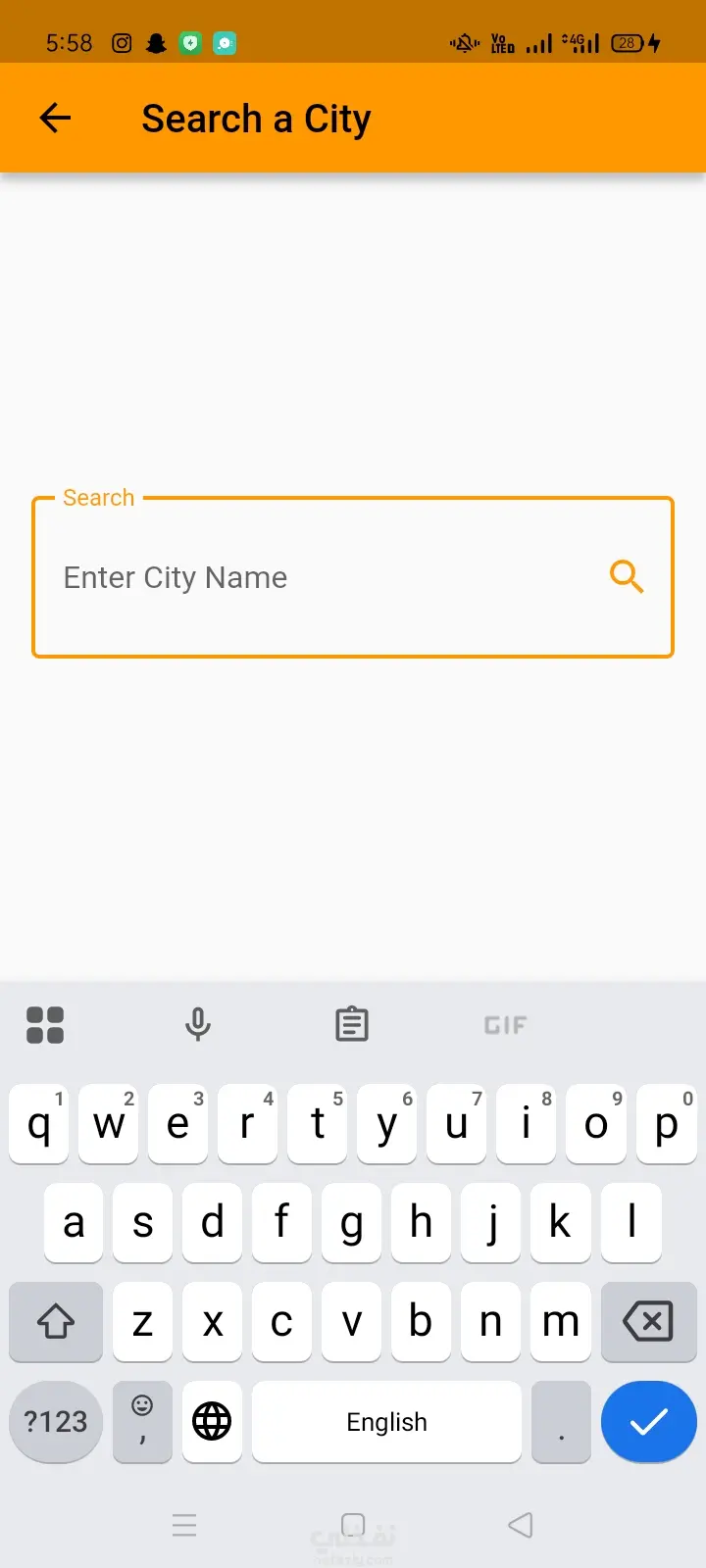Switch keyboard language with globe key
Viewport: 706px width, 1568px height.
click(x=212, y=1421)
